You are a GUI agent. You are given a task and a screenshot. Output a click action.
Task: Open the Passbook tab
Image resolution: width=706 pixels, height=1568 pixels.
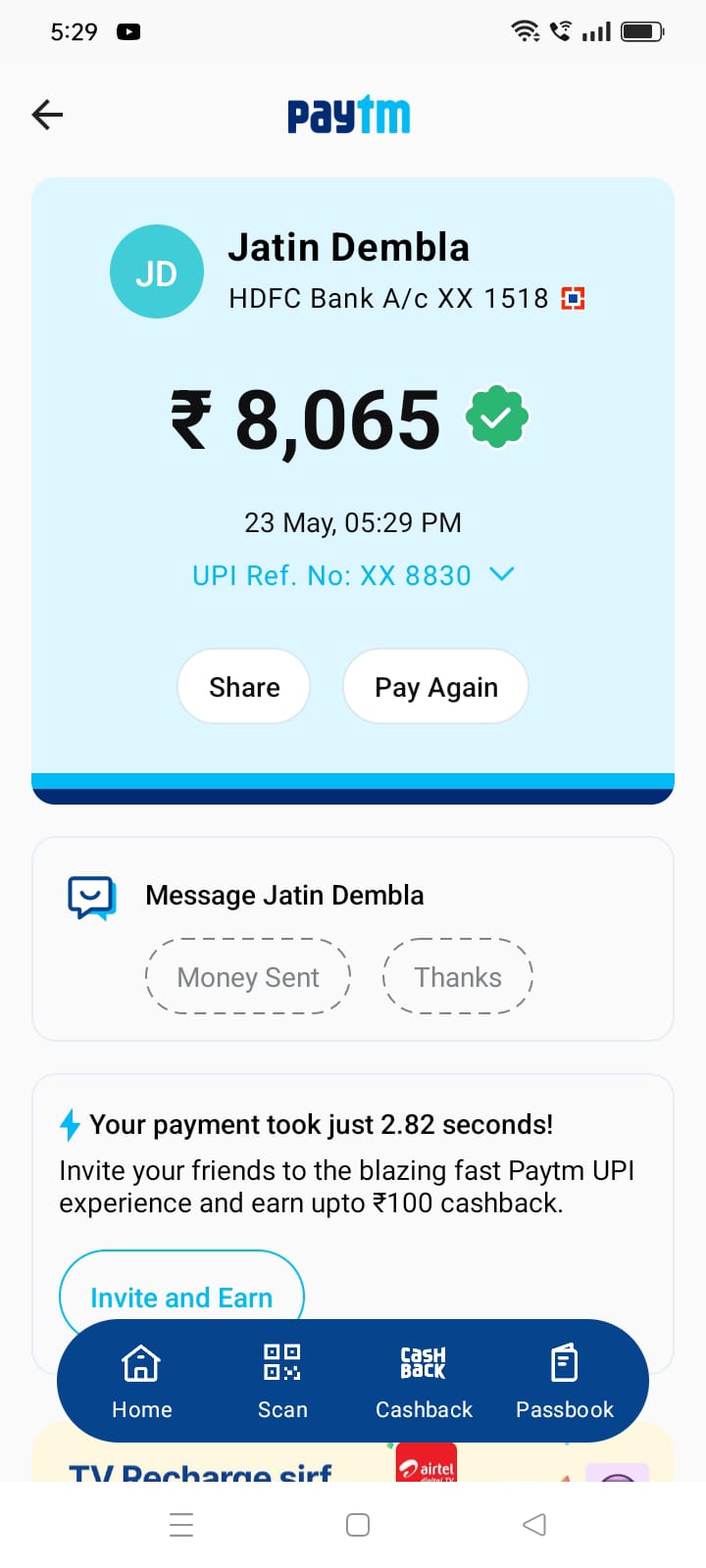(565, 1381)
